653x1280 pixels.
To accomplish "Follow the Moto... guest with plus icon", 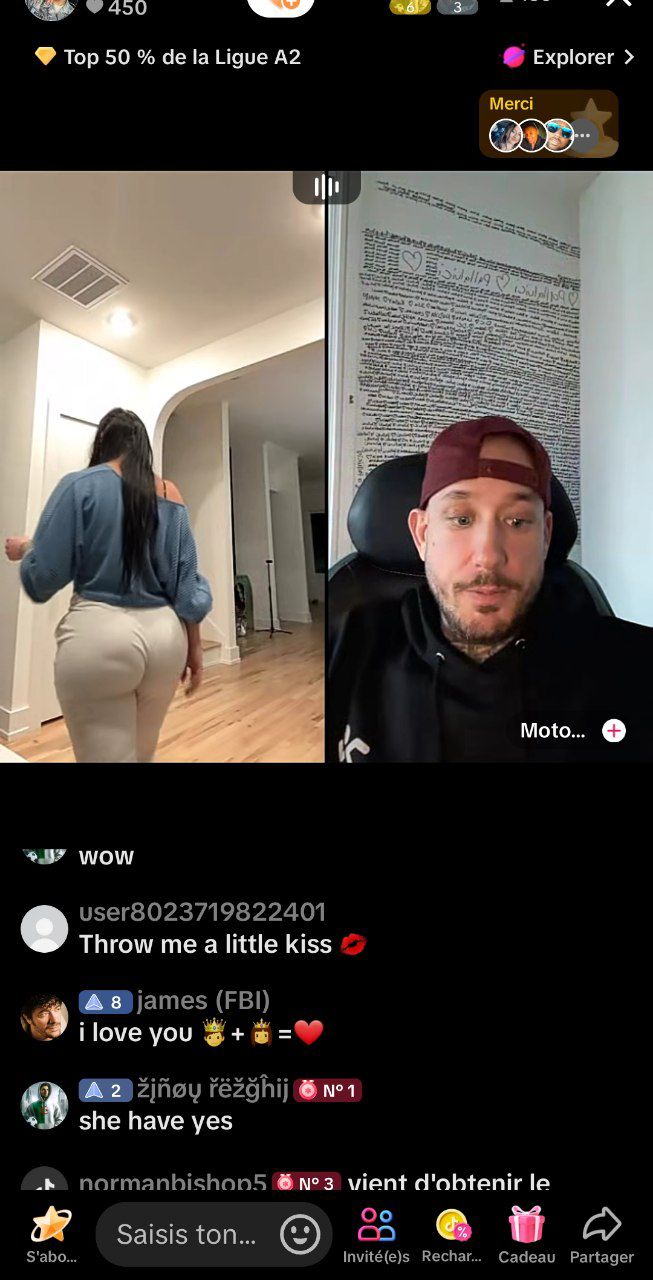I will click(614, 731).
